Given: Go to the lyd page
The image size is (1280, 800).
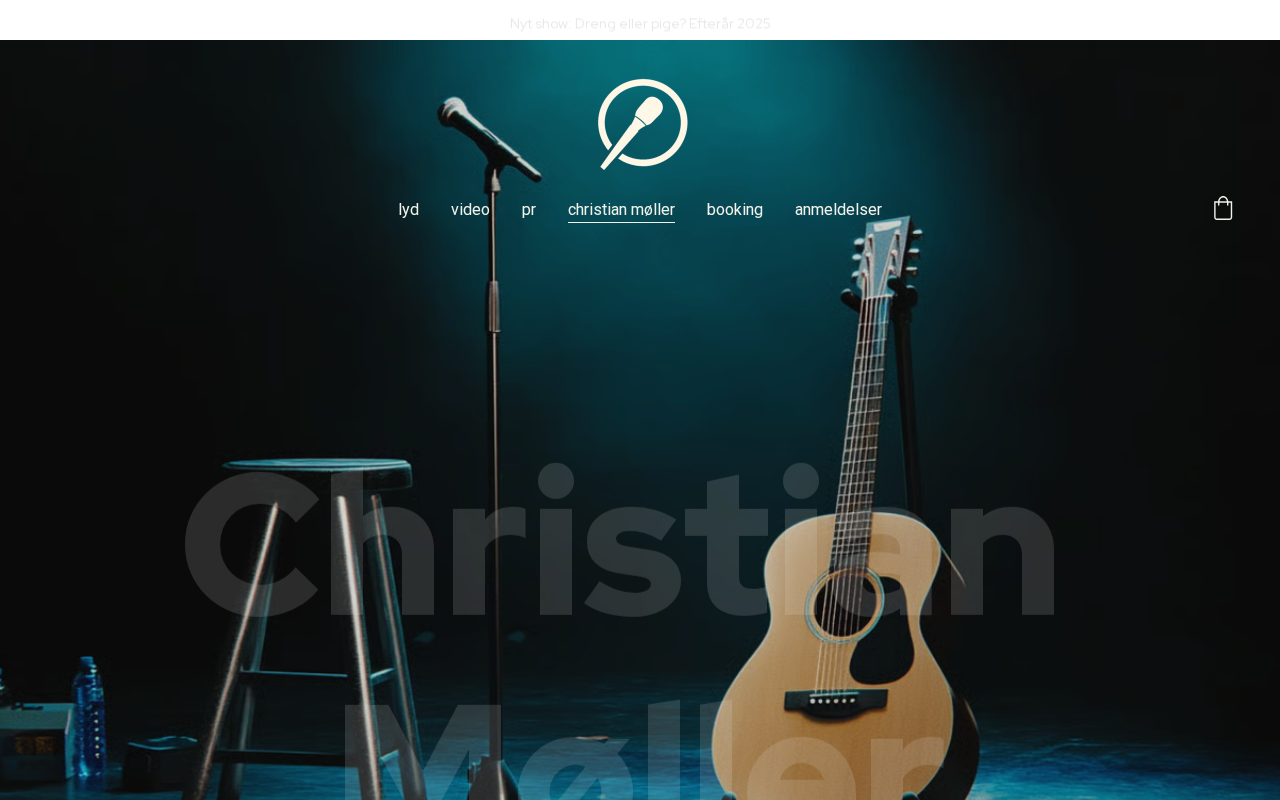Looking at the screenshot, I should (x=408, y=210).
